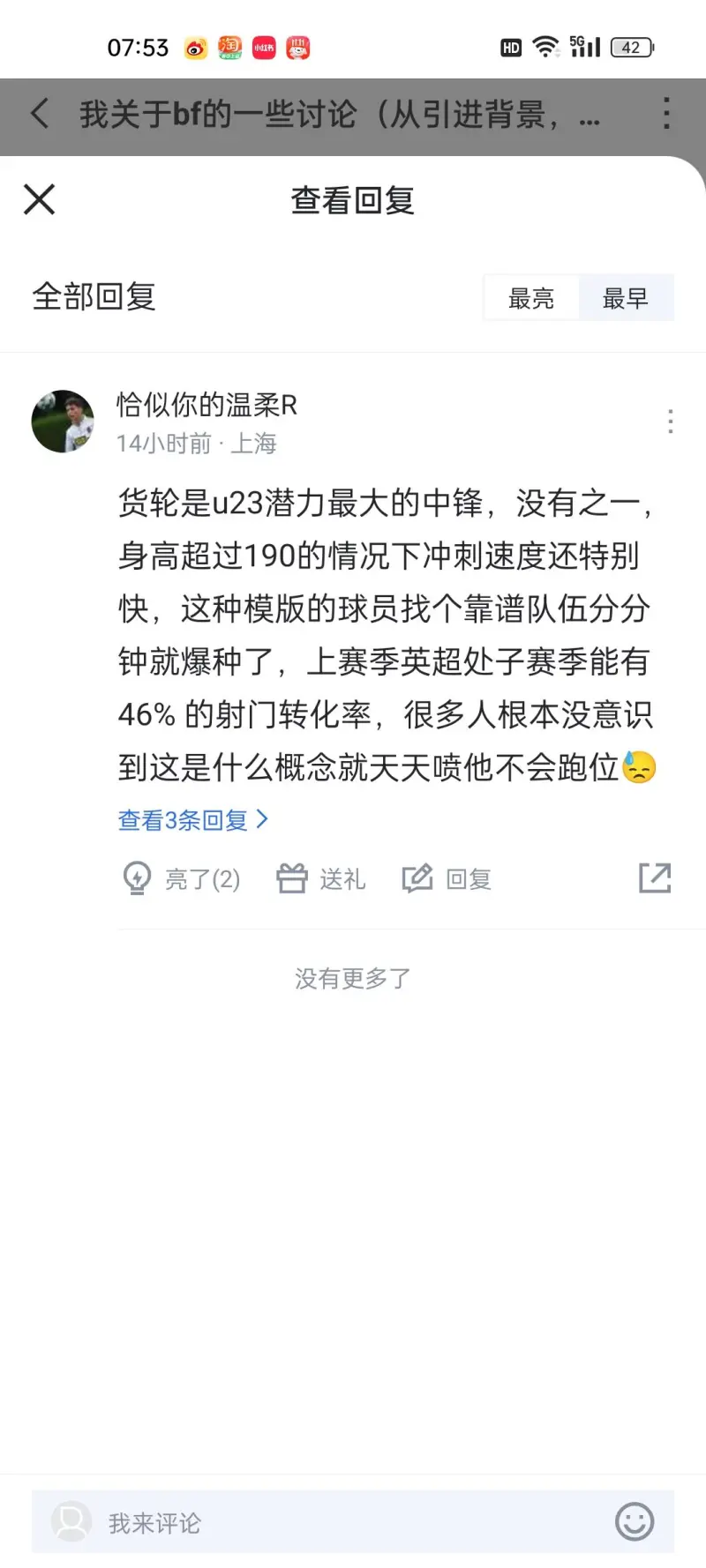Viewport: 706px width, 1568px height.
Task: Close the 查看回复 reply panel
Action: tap(39, 200)
